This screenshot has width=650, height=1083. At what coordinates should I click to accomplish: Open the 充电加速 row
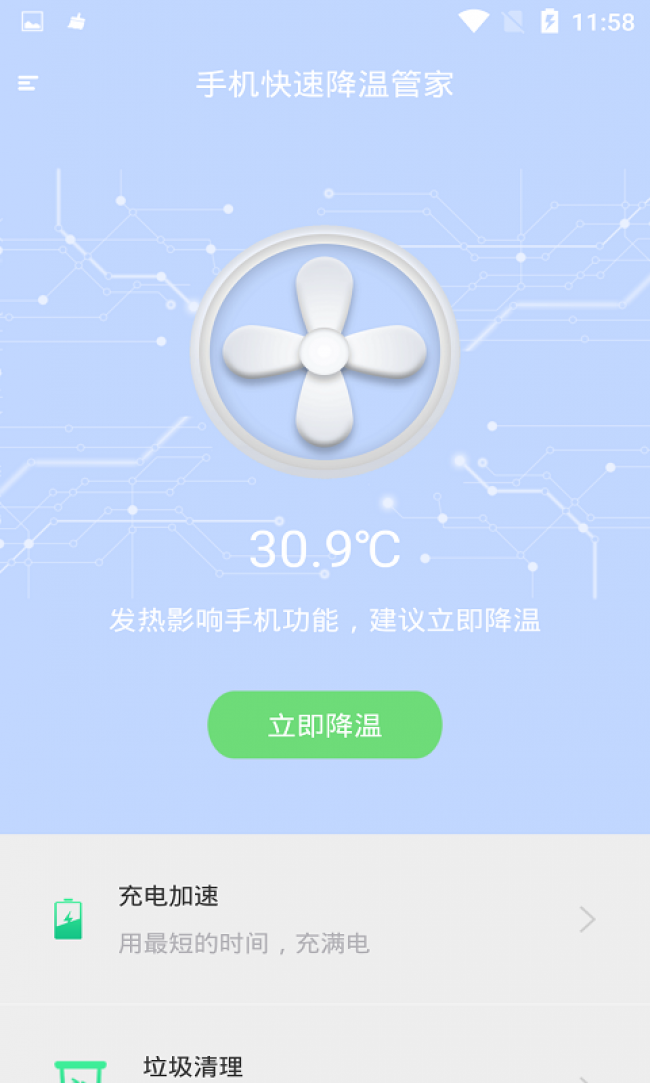(324, 919)
